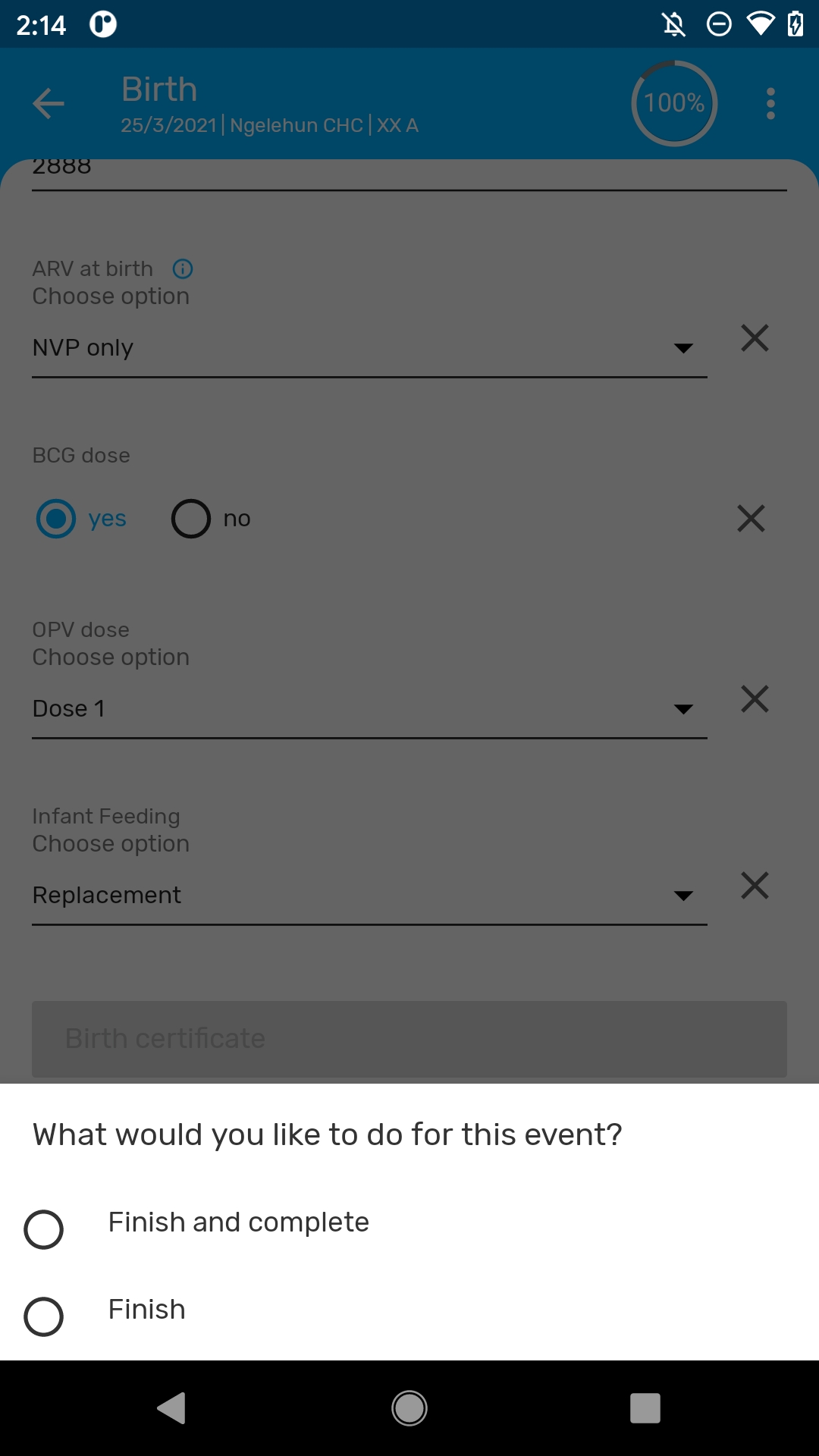Go to the home screen

coord(409,1408)
